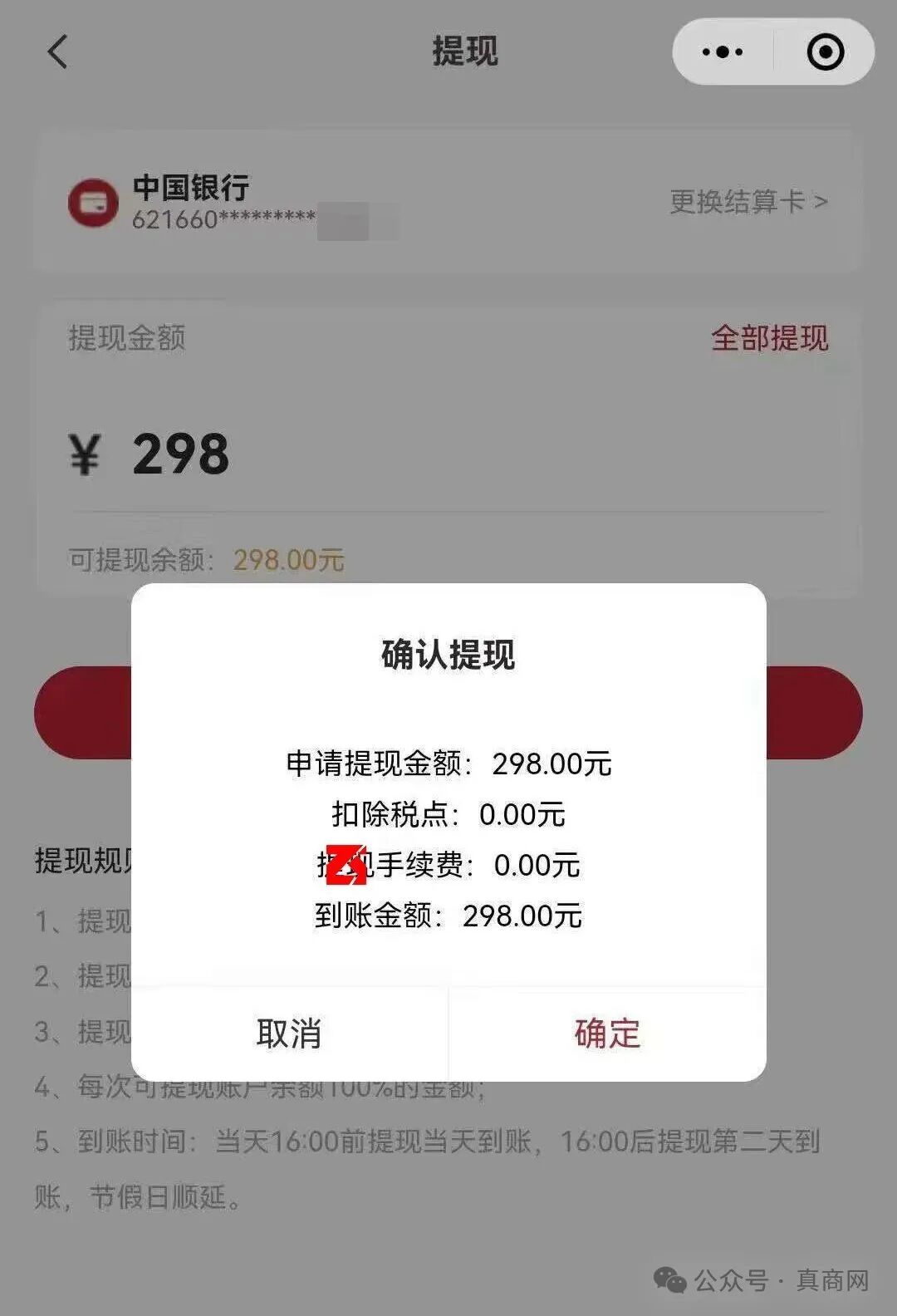Screen dimensions: 897x1316
Task: Tap the red card badge on 中国银行 row
Action: click(x=93, y=204)
